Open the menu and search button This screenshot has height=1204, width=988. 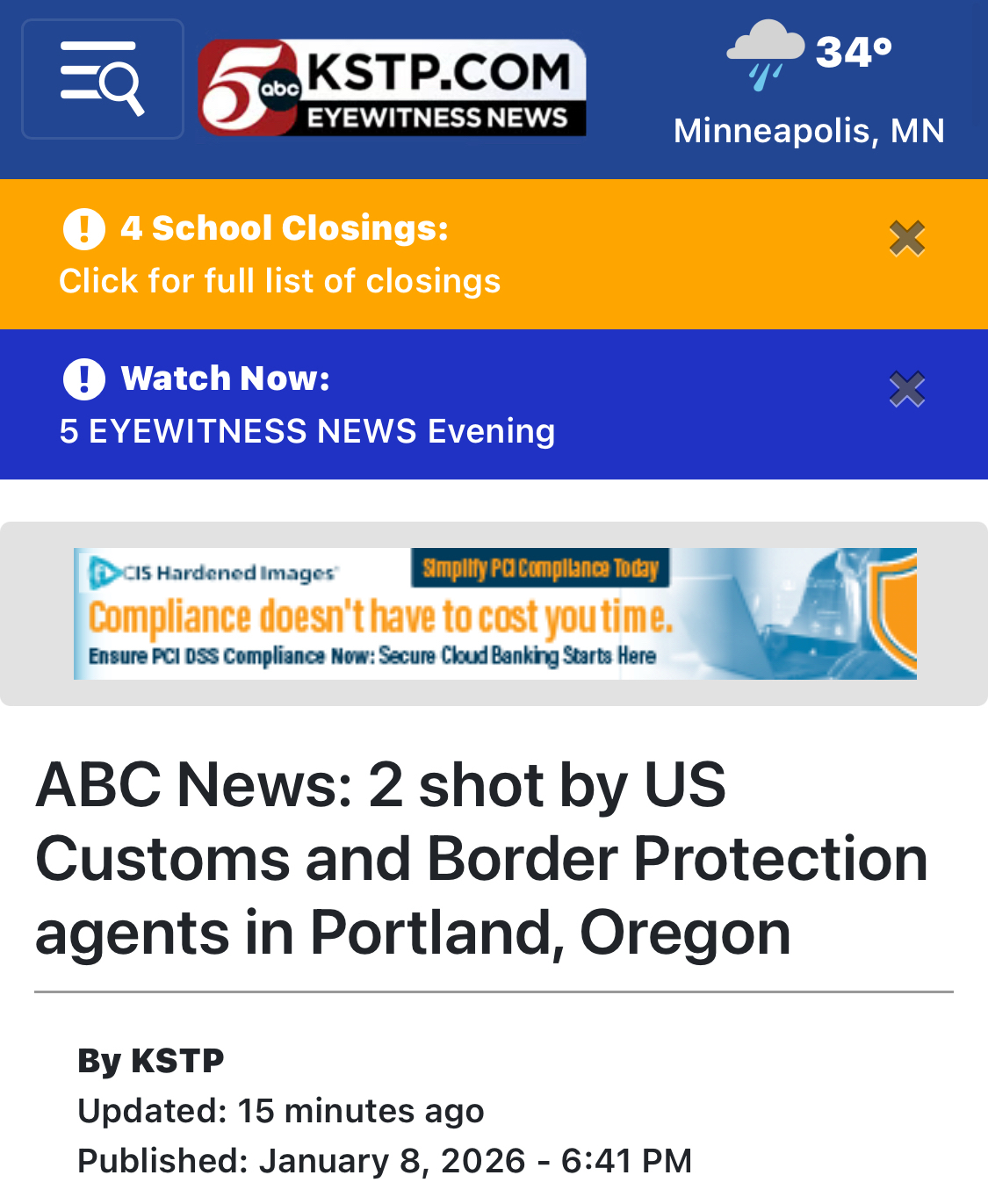click(103, 79)
